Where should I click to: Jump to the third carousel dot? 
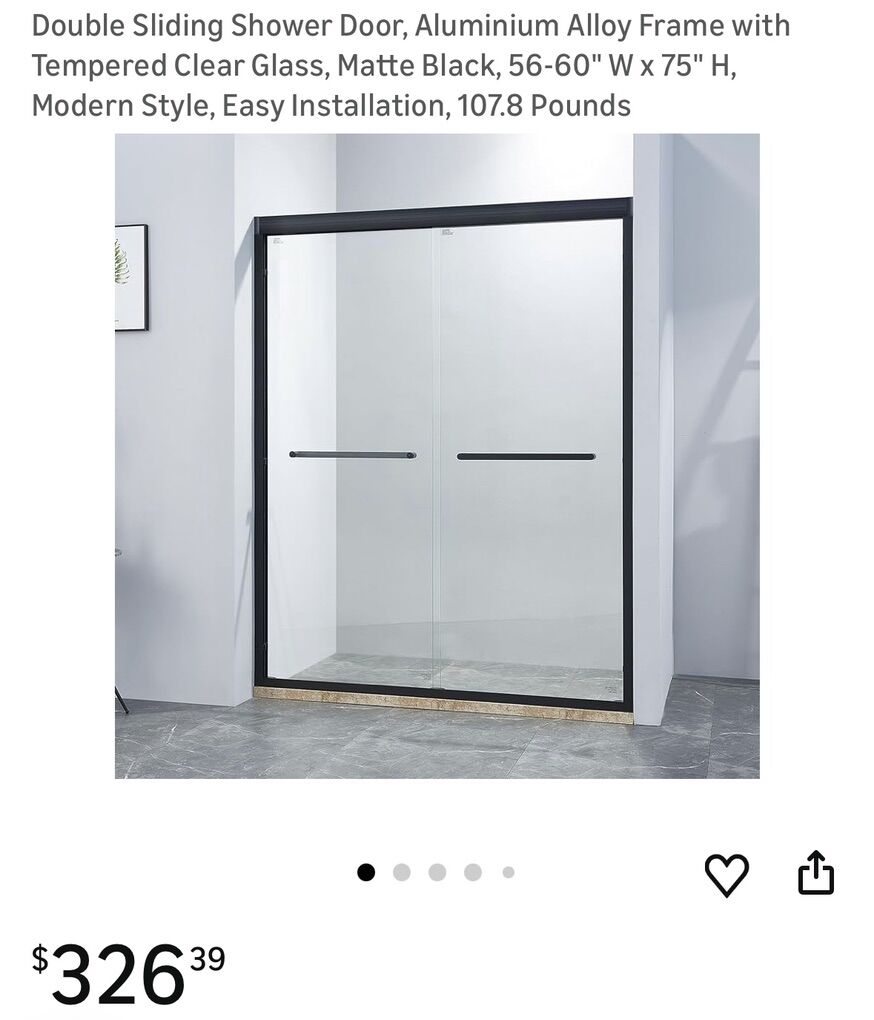(x=437, y=870)
